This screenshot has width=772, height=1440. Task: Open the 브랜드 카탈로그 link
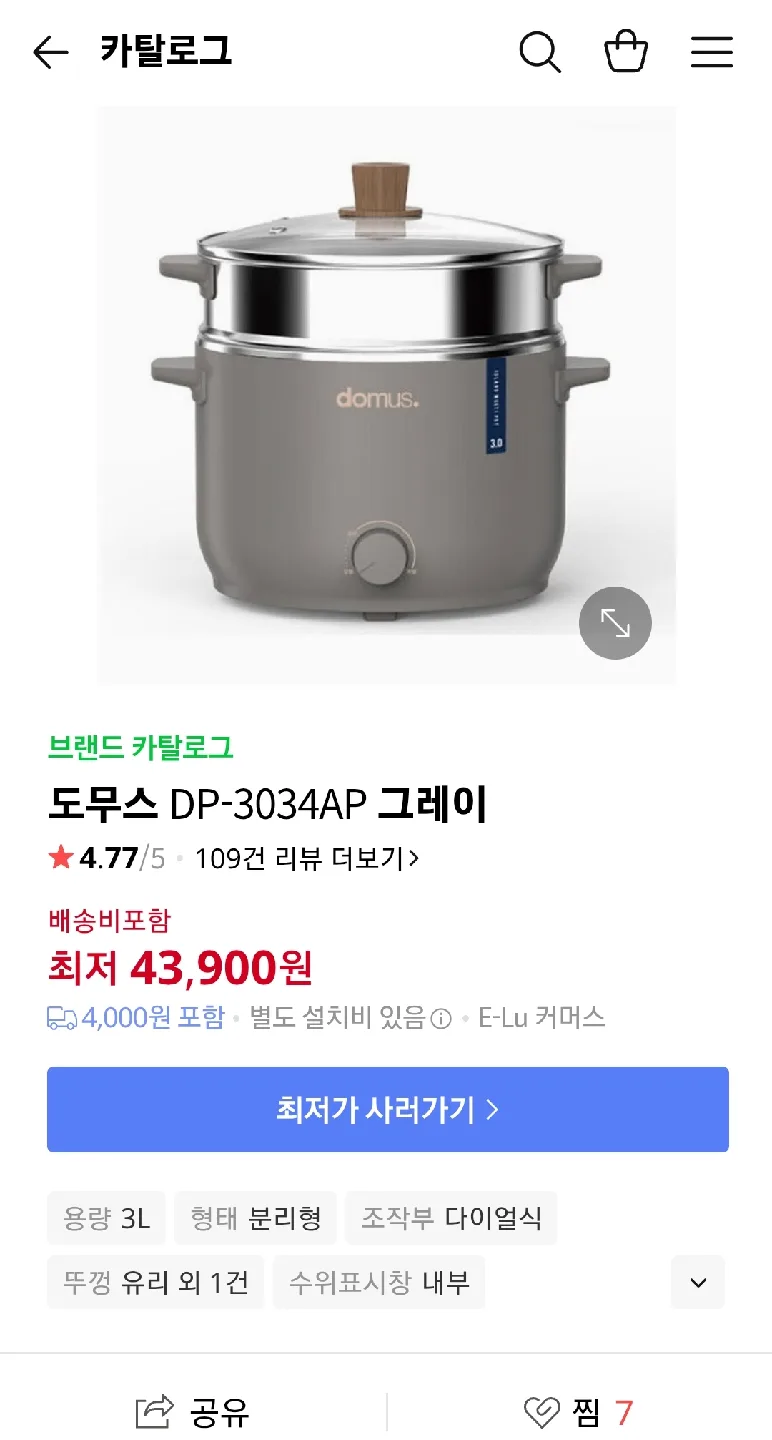(x=141, y=746)
